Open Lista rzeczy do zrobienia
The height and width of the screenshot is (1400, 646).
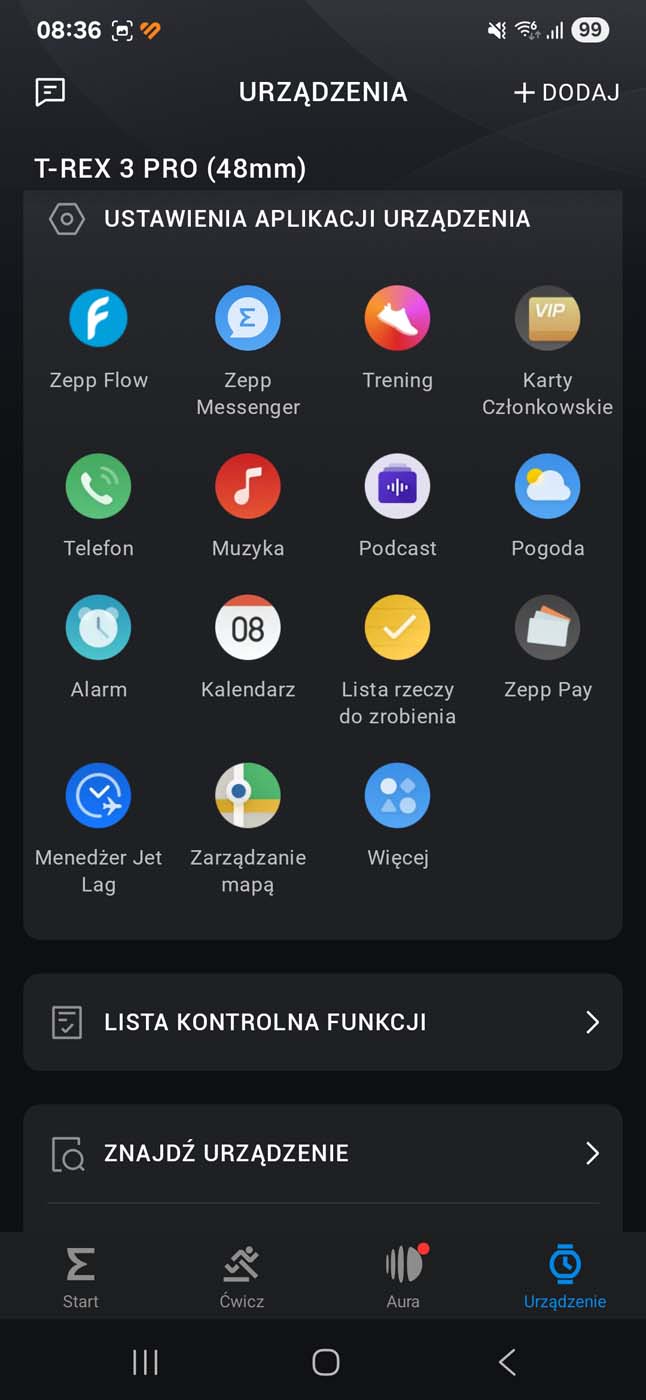[397, 628]
